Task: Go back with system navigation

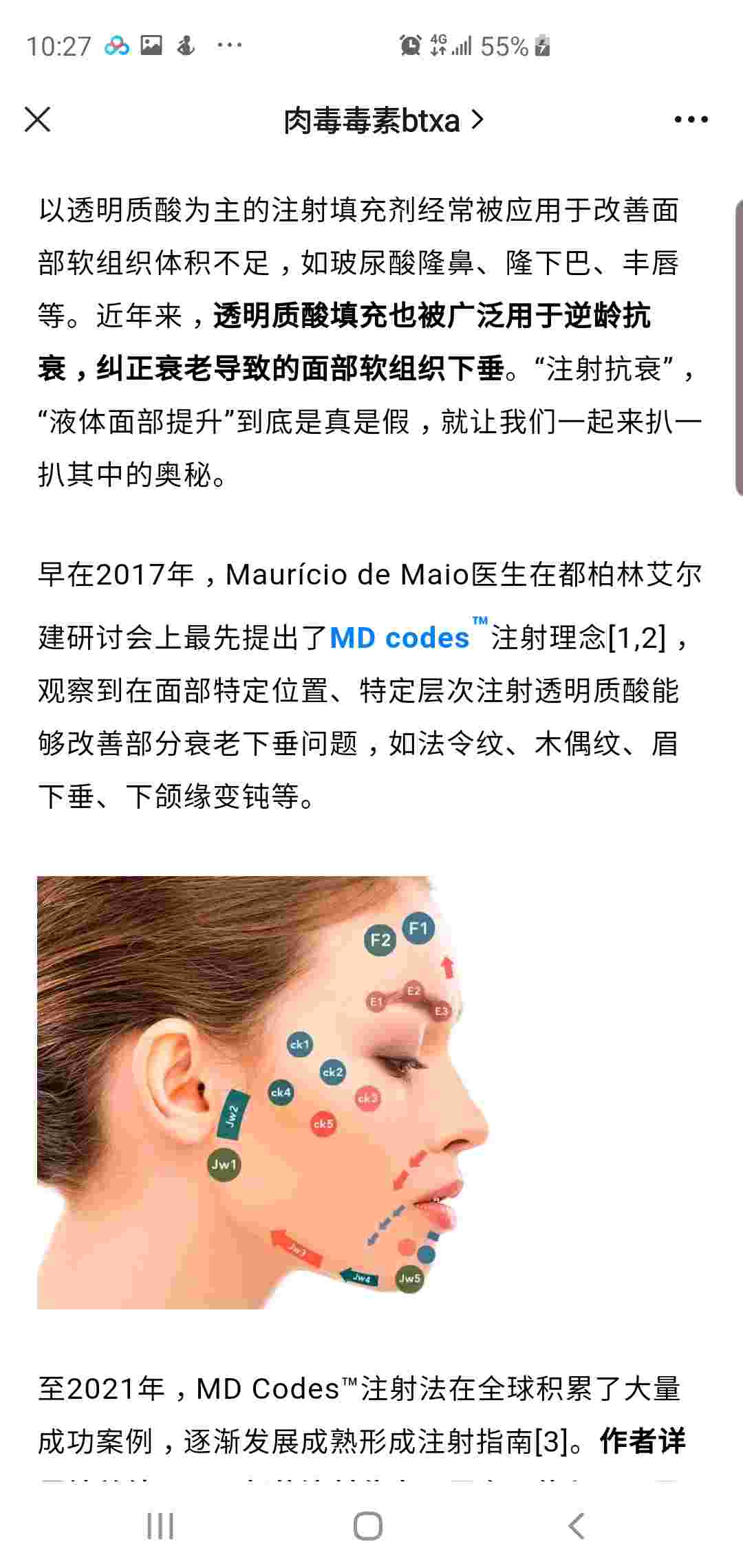Action: pos(577,1526)
